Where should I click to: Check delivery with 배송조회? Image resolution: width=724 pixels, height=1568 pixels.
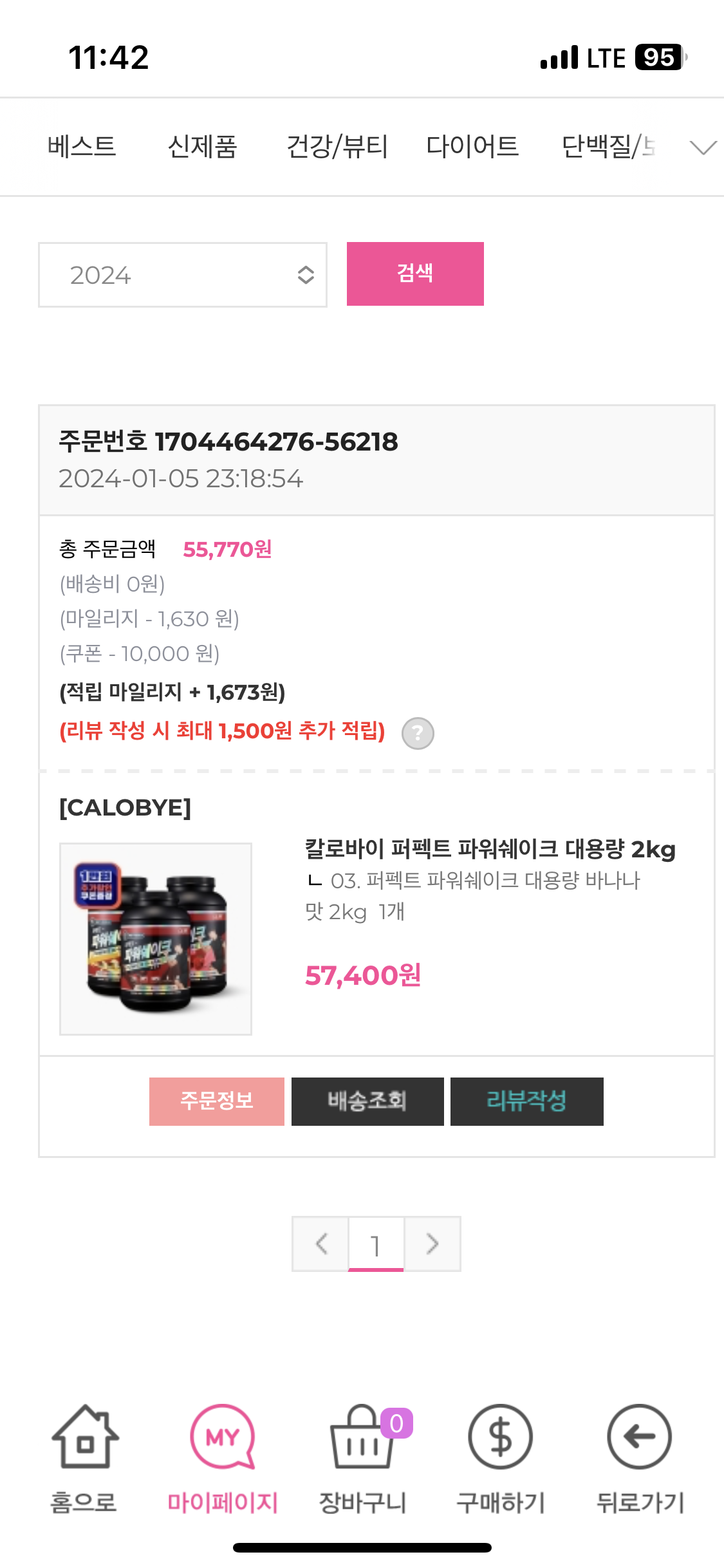tap(367, 1101)
